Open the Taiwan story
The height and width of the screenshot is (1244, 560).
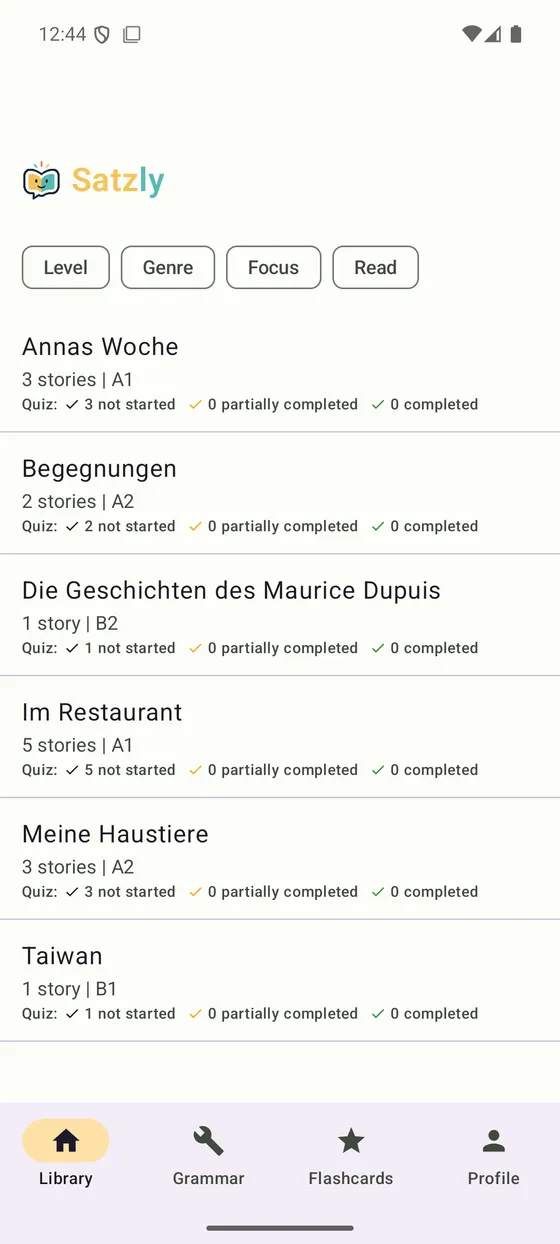click(x=280, y=982)
